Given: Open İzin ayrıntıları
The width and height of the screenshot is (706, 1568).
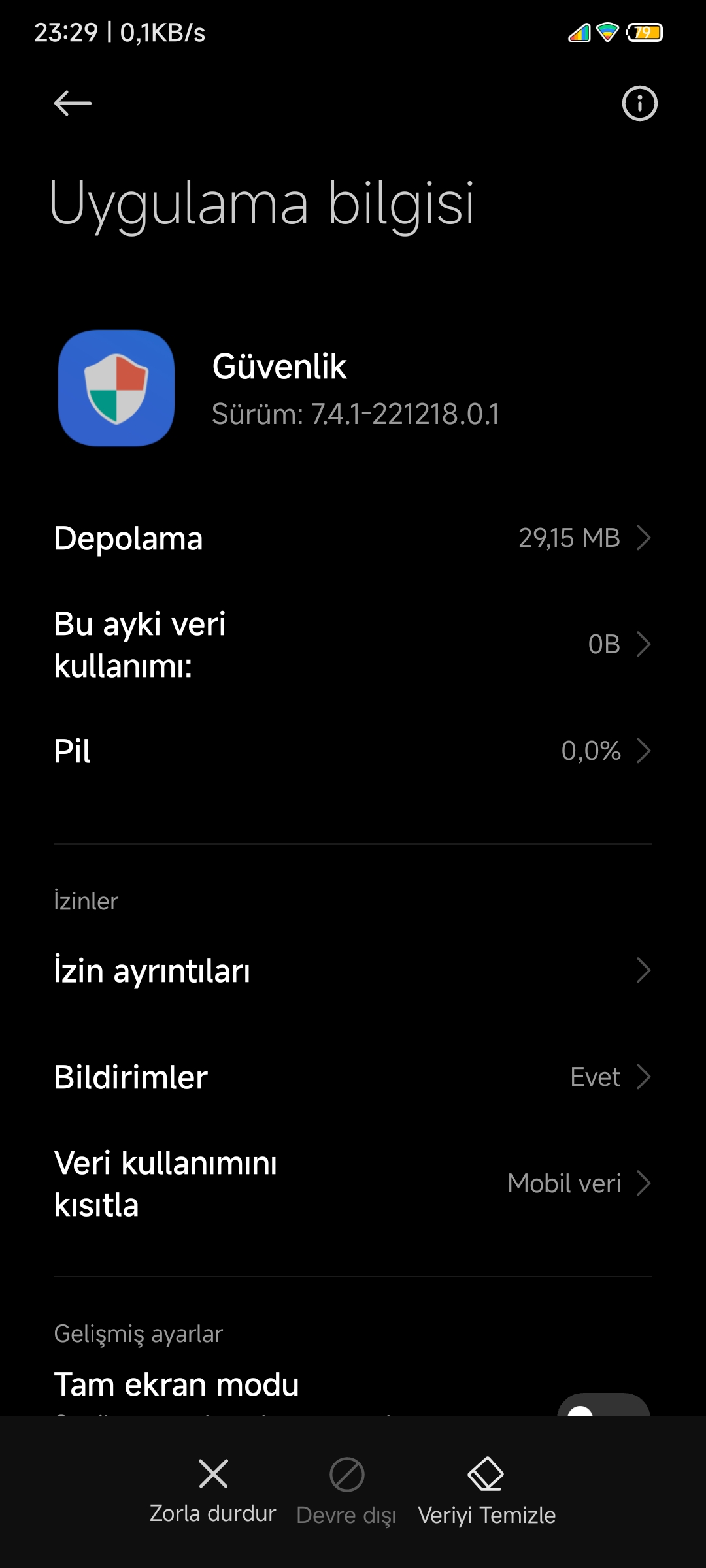Looking at the screenshot, I should 353,970.
